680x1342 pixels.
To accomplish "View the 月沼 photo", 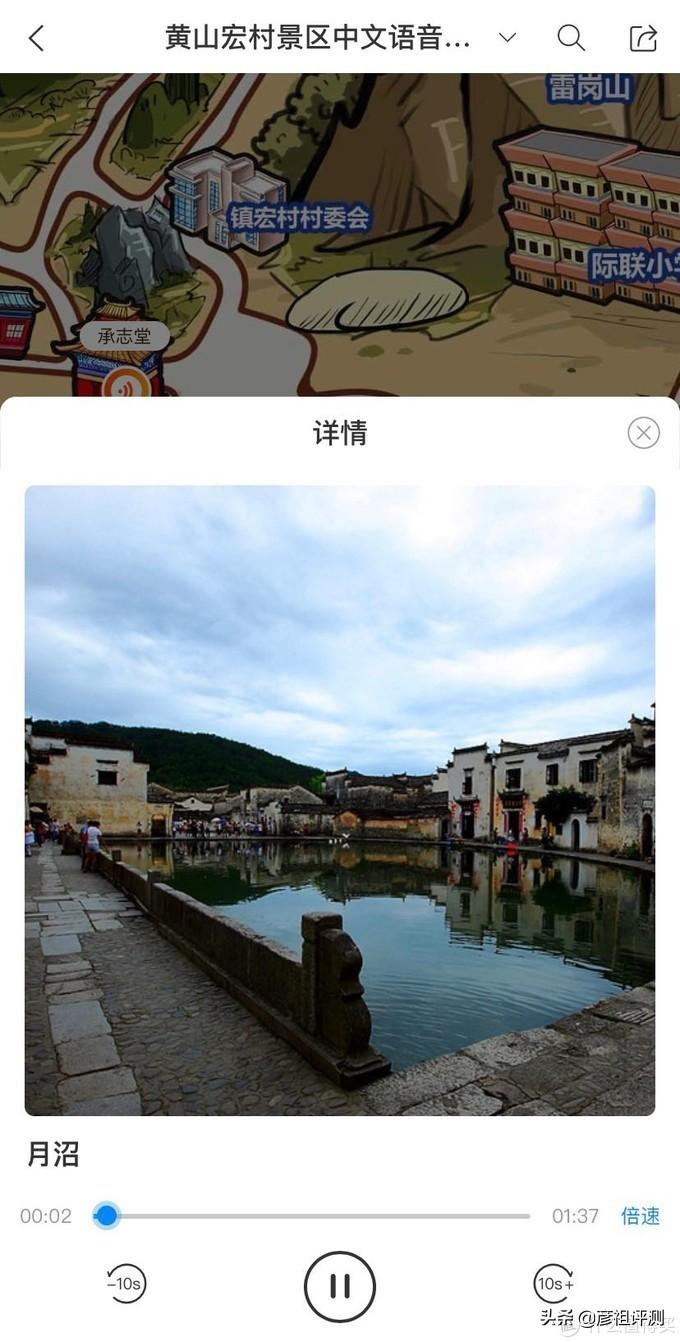I will 340,800.
